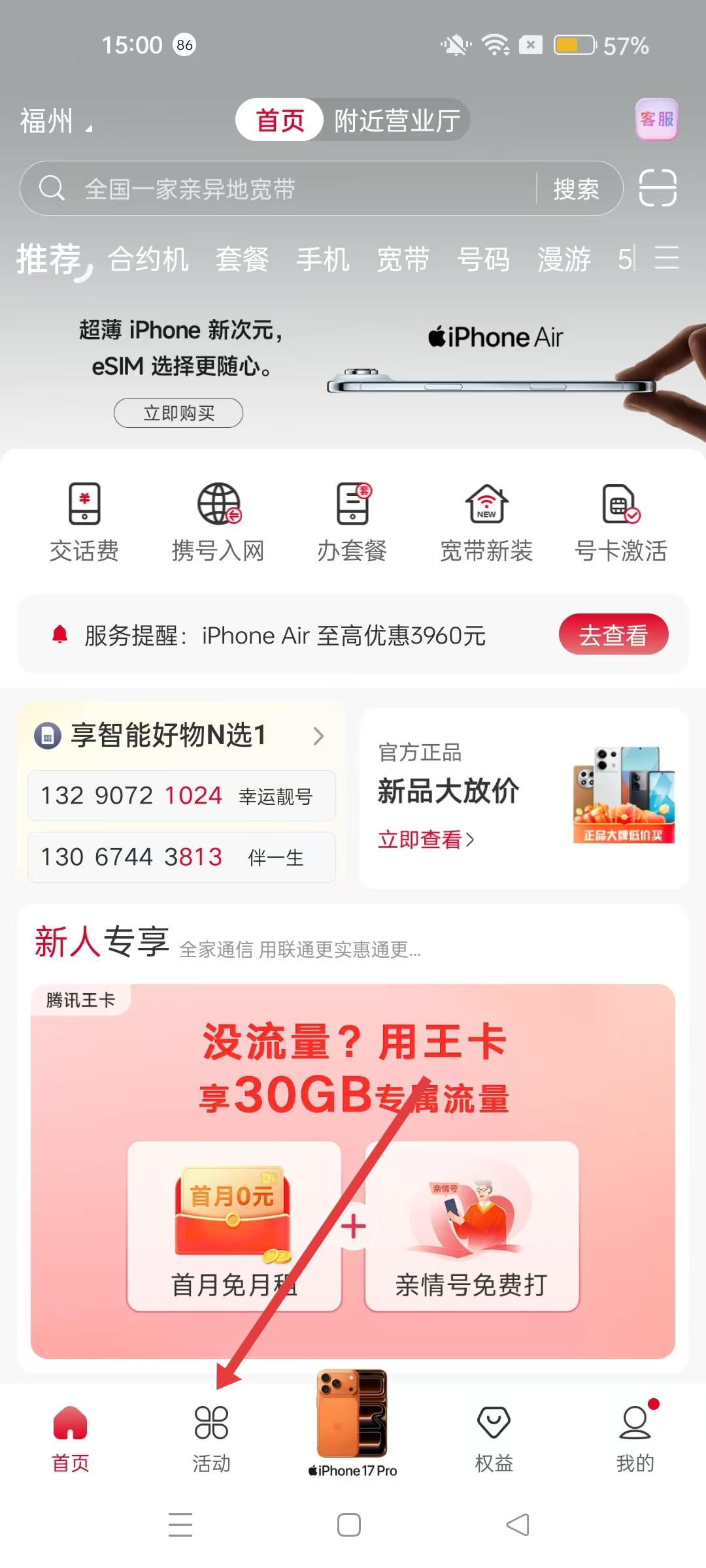
Task: Tap the 搜索 button
Action: [576, 189]
